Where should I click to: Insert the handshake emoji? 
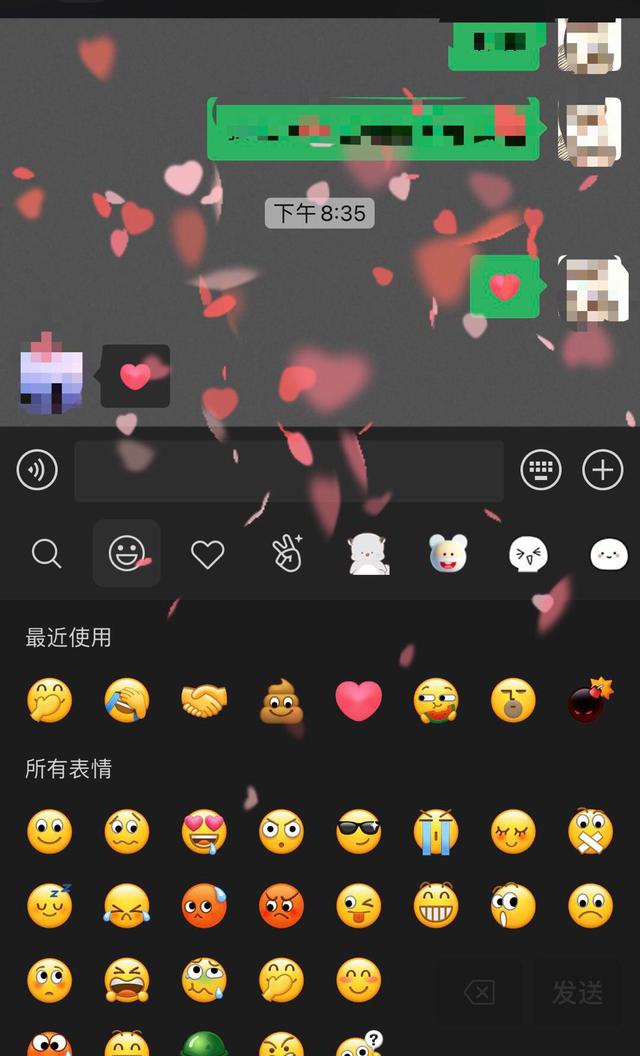pyautogui.click(x=204, y=701)
